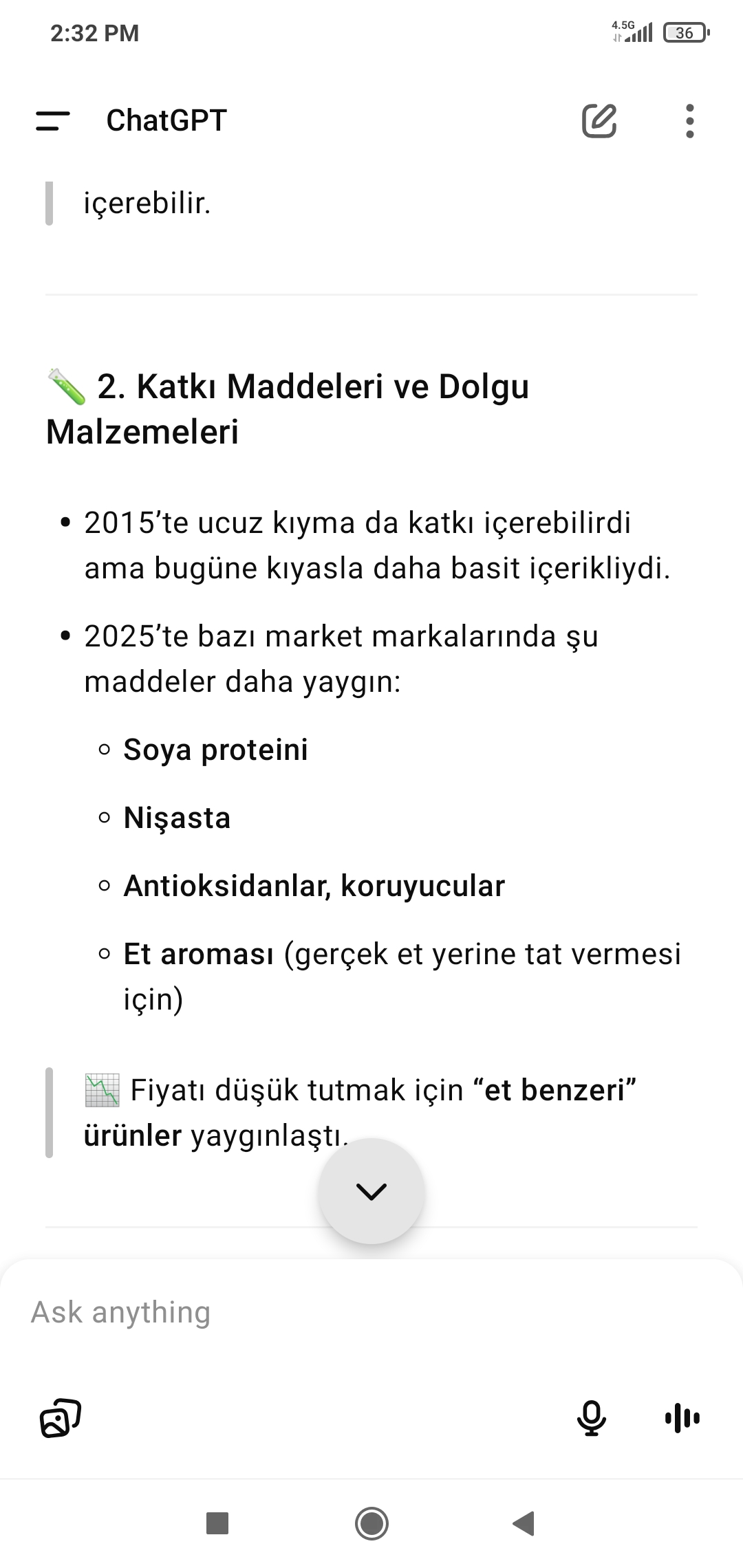Go back using system back button

tap(524, 1523)
